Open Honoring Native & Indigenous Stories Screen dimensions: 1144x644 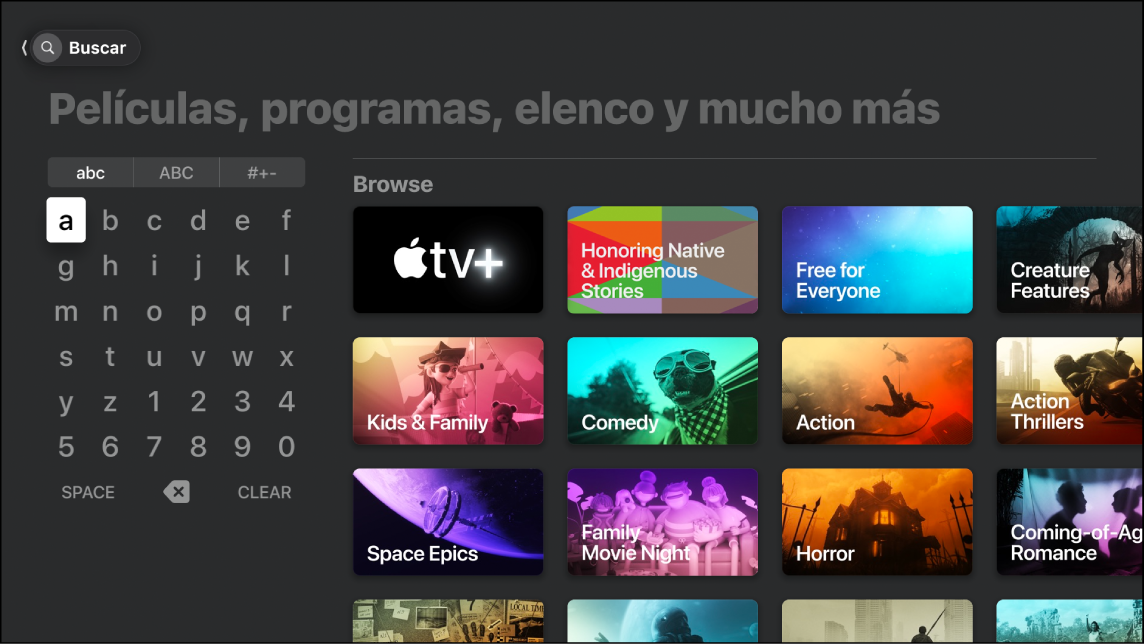tap(662, 260)
